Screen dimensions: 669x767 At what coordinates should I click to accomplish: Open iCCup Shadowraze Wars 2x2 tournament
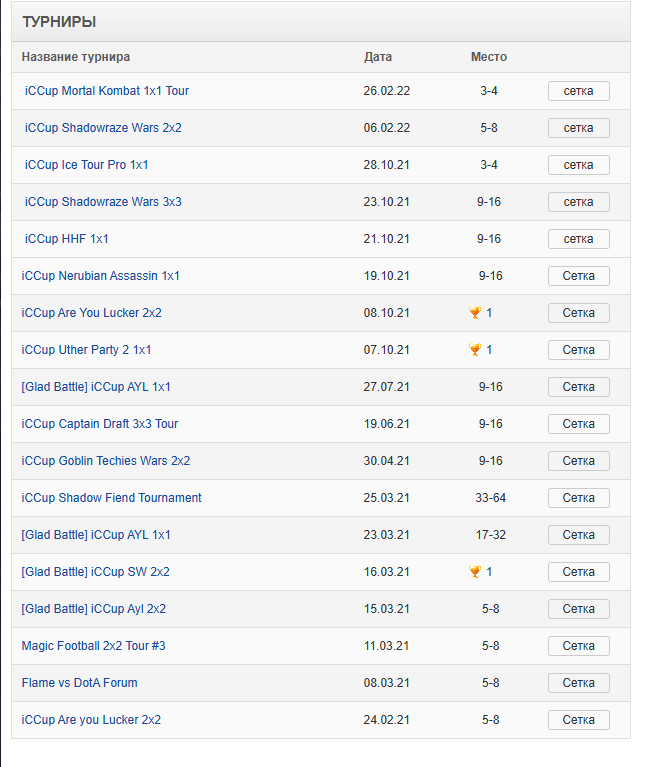click(103, 128)
